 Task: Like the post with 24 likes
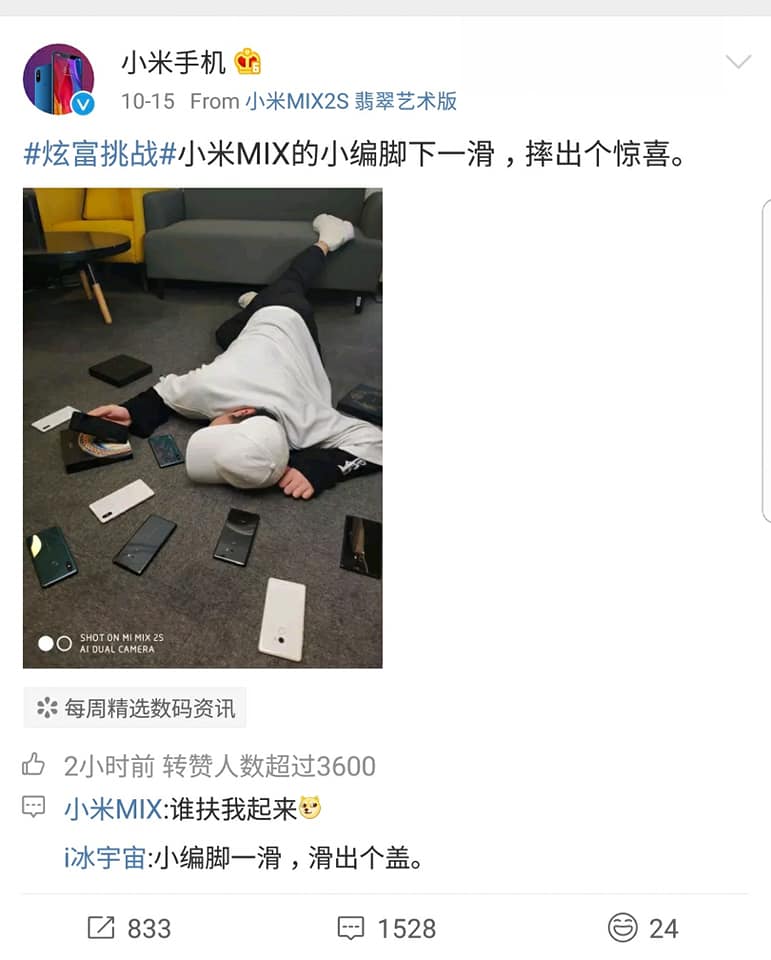coord(643,928)
